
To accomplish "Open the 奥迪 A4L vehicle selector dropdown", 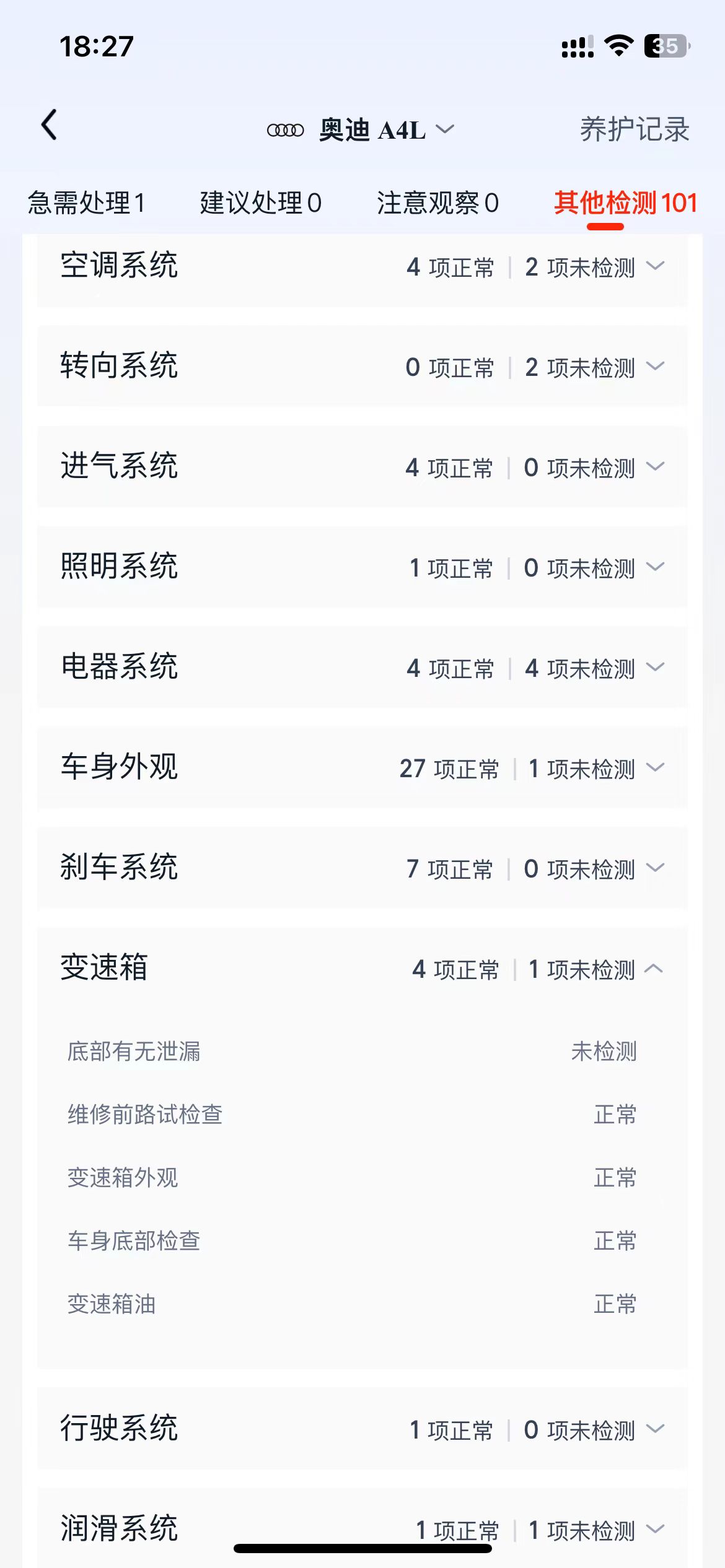I will click(x=361, y=130).
